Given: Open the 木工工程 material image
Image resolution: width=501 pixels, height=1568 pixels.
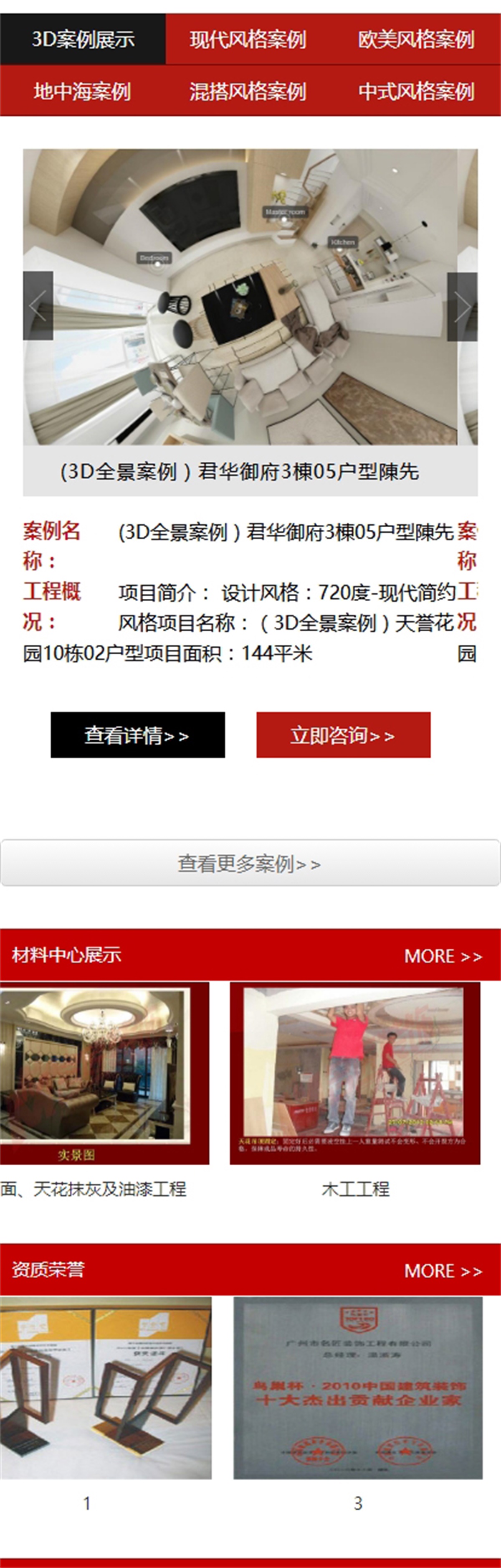Looking at the screenshot, I should pos(354,1072).
